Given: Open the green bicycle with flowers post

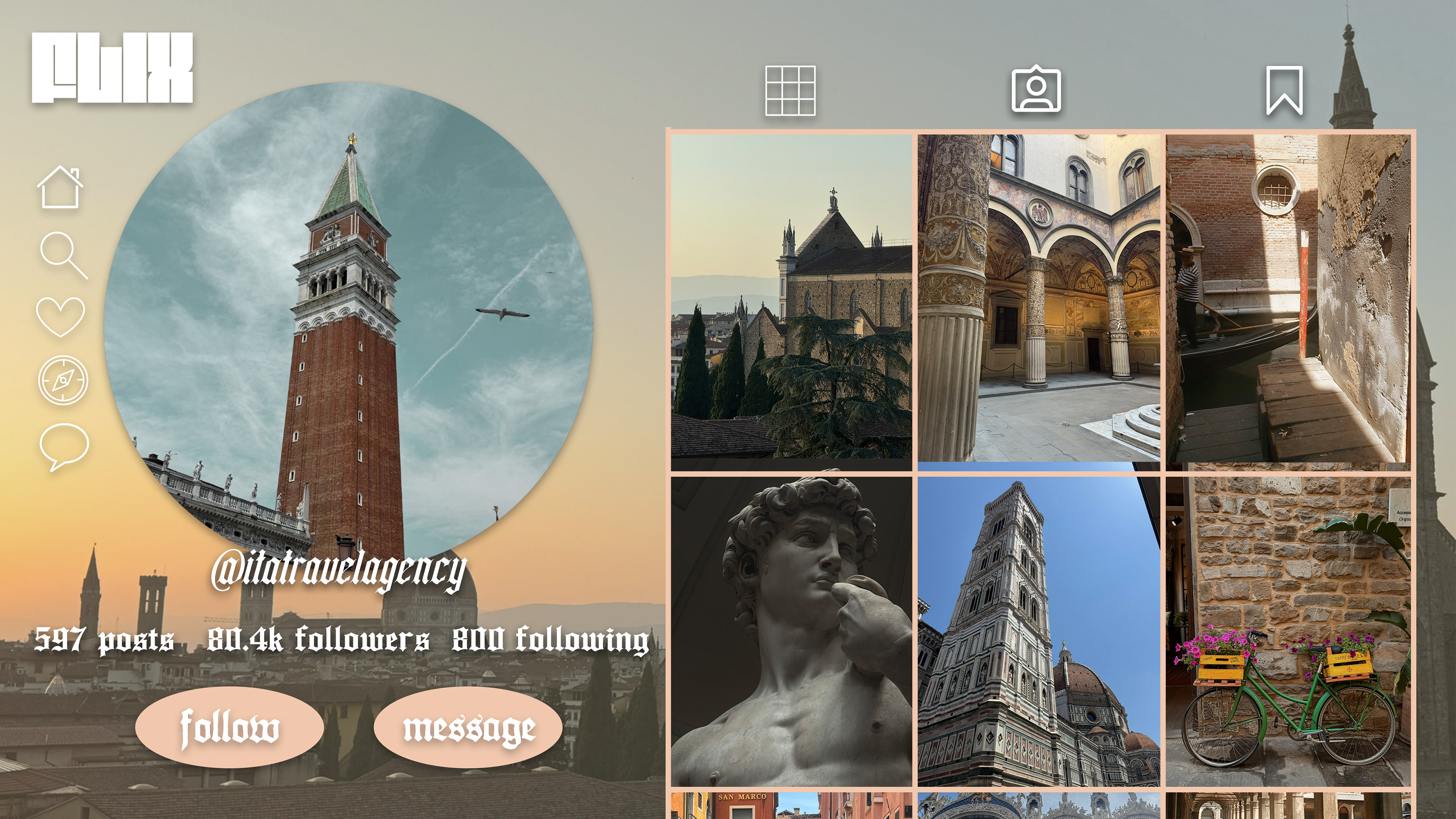Looking at the screenshot, I should pyautogui.click(x=1288, y=631).
